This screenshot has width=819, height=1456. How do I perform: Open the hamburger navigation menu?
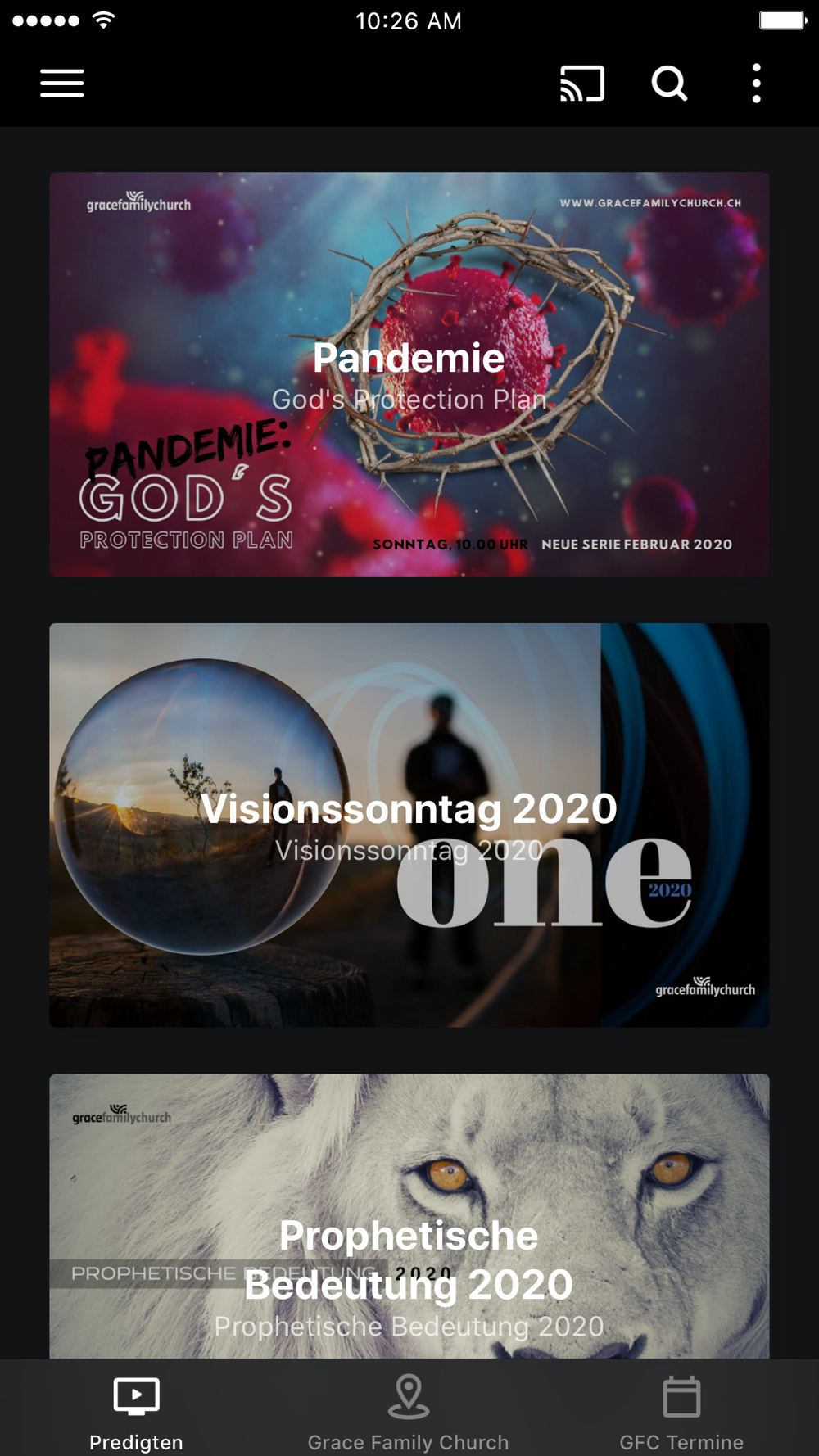coord(62,83)
